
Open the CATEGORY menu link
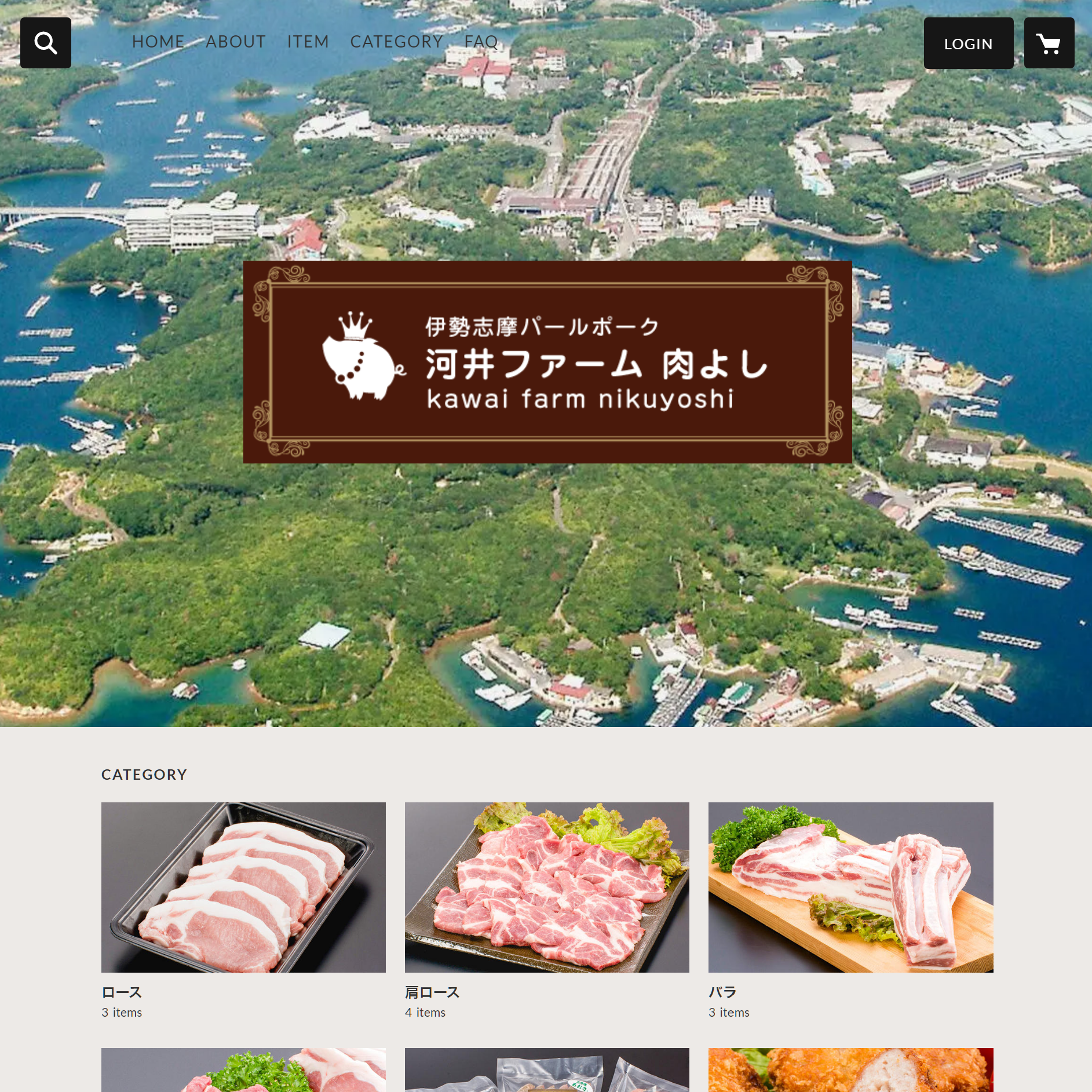pyautogui.click(x=397, y=42)
